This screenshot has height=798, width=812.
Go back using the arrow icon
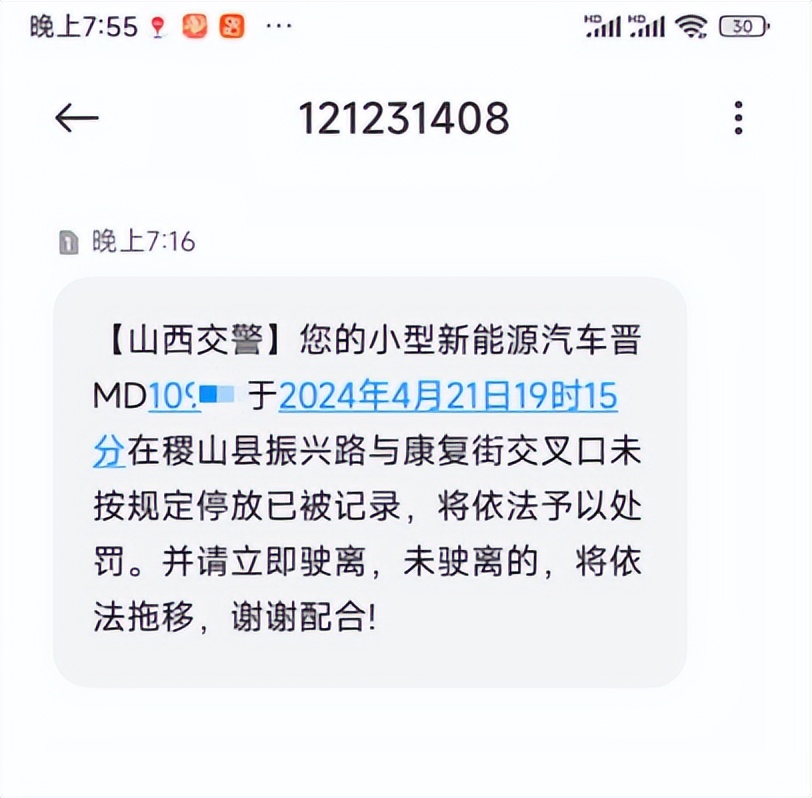(x=77, y=119)
